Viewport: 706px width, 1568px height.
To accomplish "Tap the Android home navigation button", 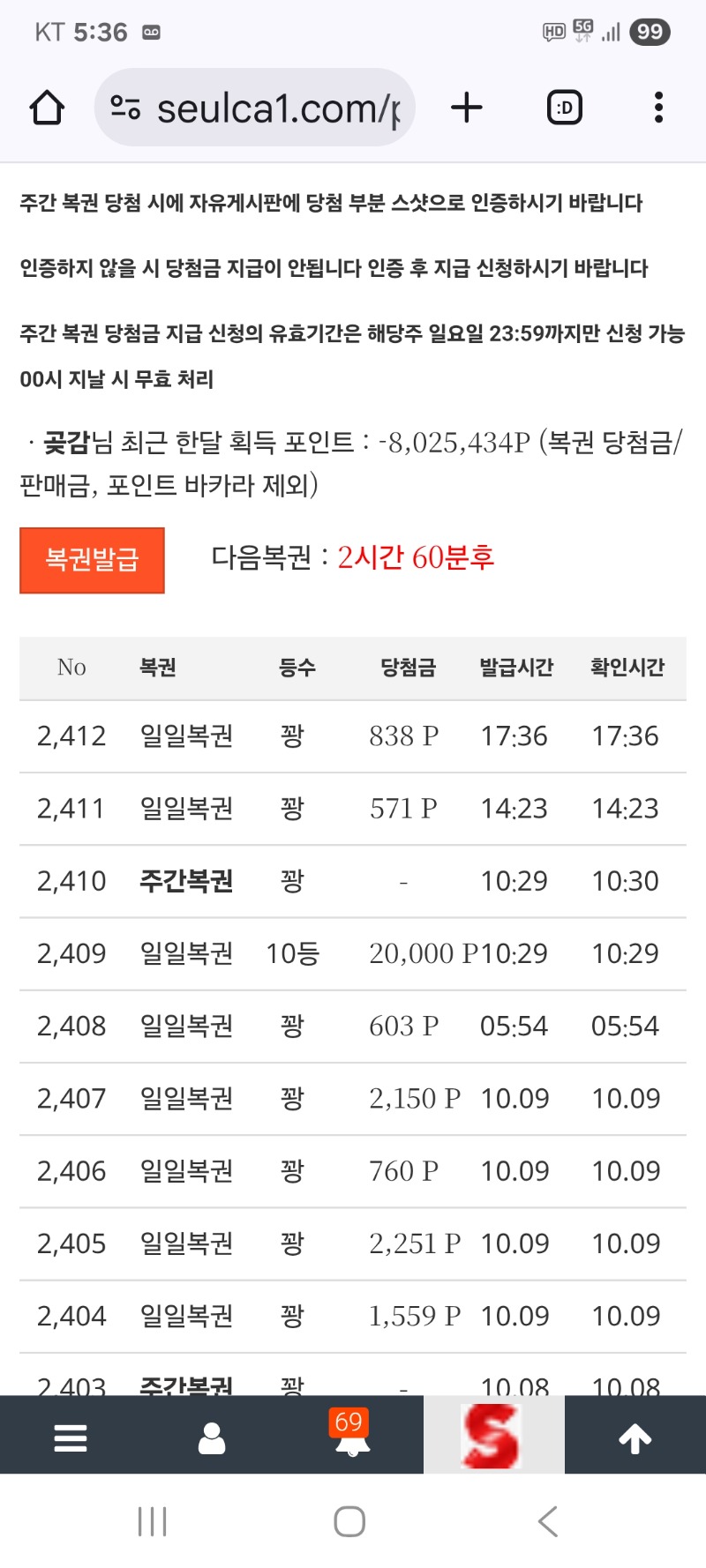I will pos(350,1520).
